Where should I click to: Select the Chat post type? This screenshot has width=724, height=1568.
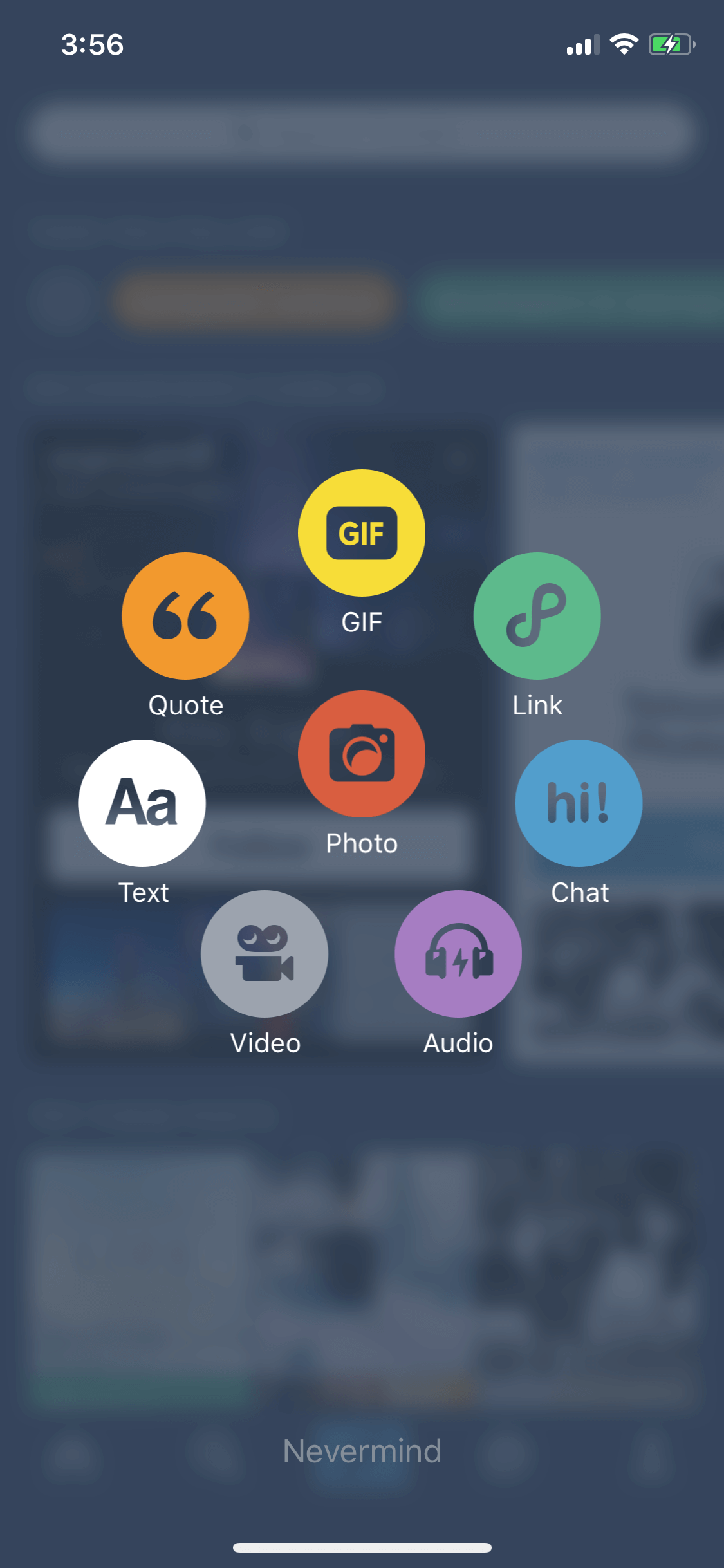[579, 803]
